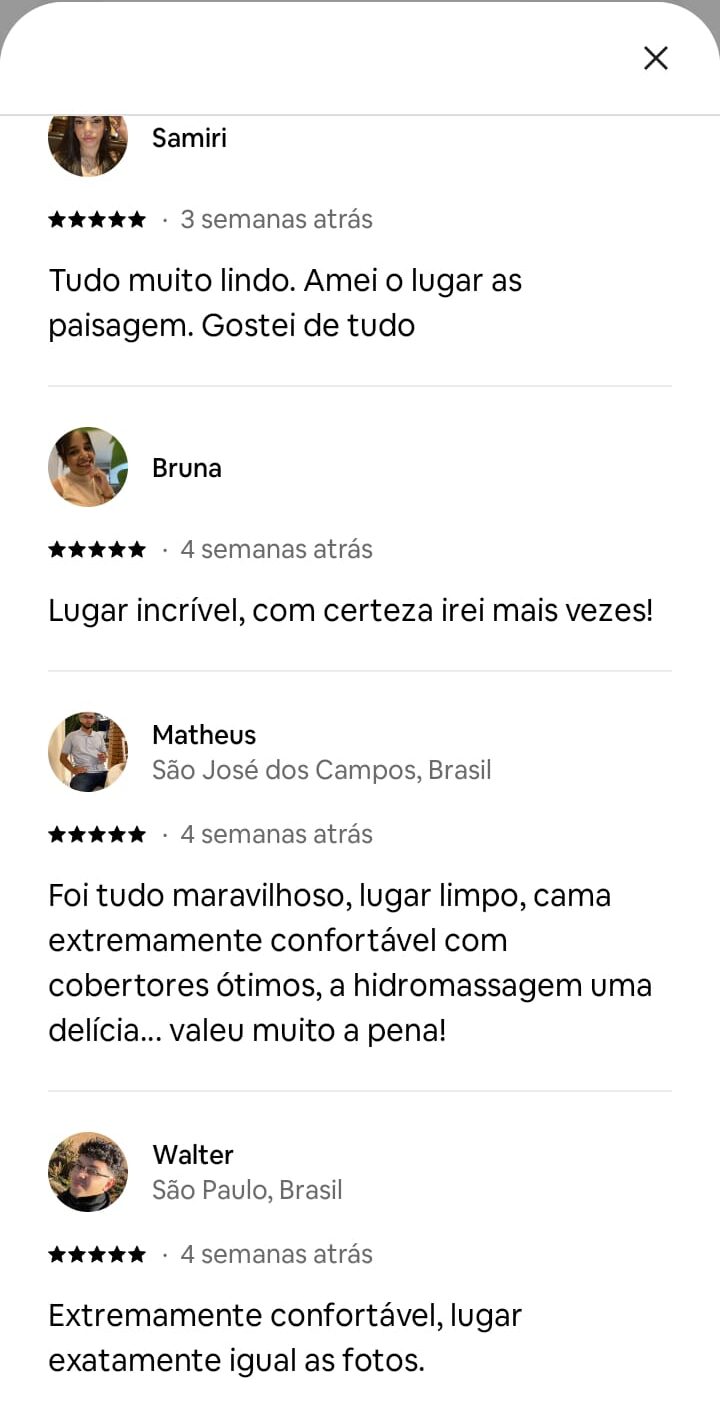720x1405 pixels.
Task: Click the star rating on Bruna's review
Action: [96, 548]
